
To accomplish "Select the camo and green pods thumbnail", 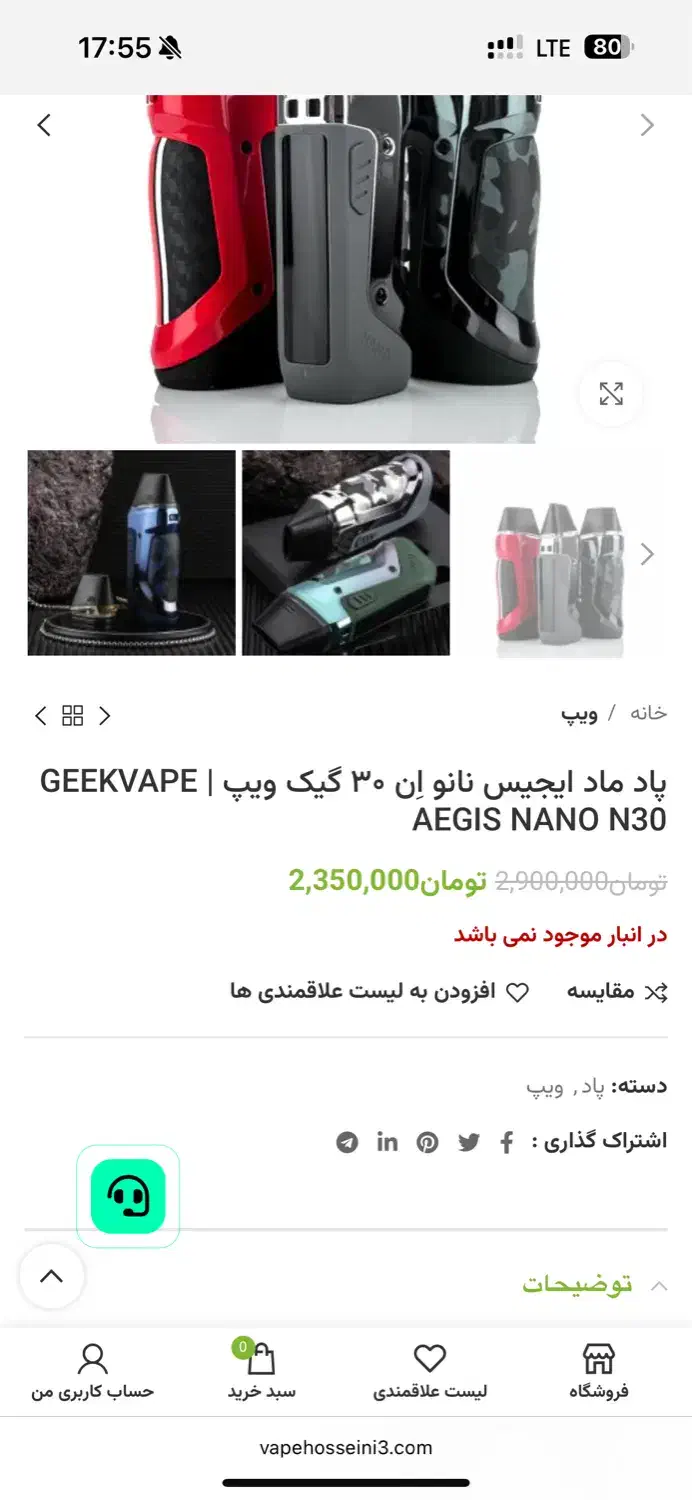I will 345,553.
